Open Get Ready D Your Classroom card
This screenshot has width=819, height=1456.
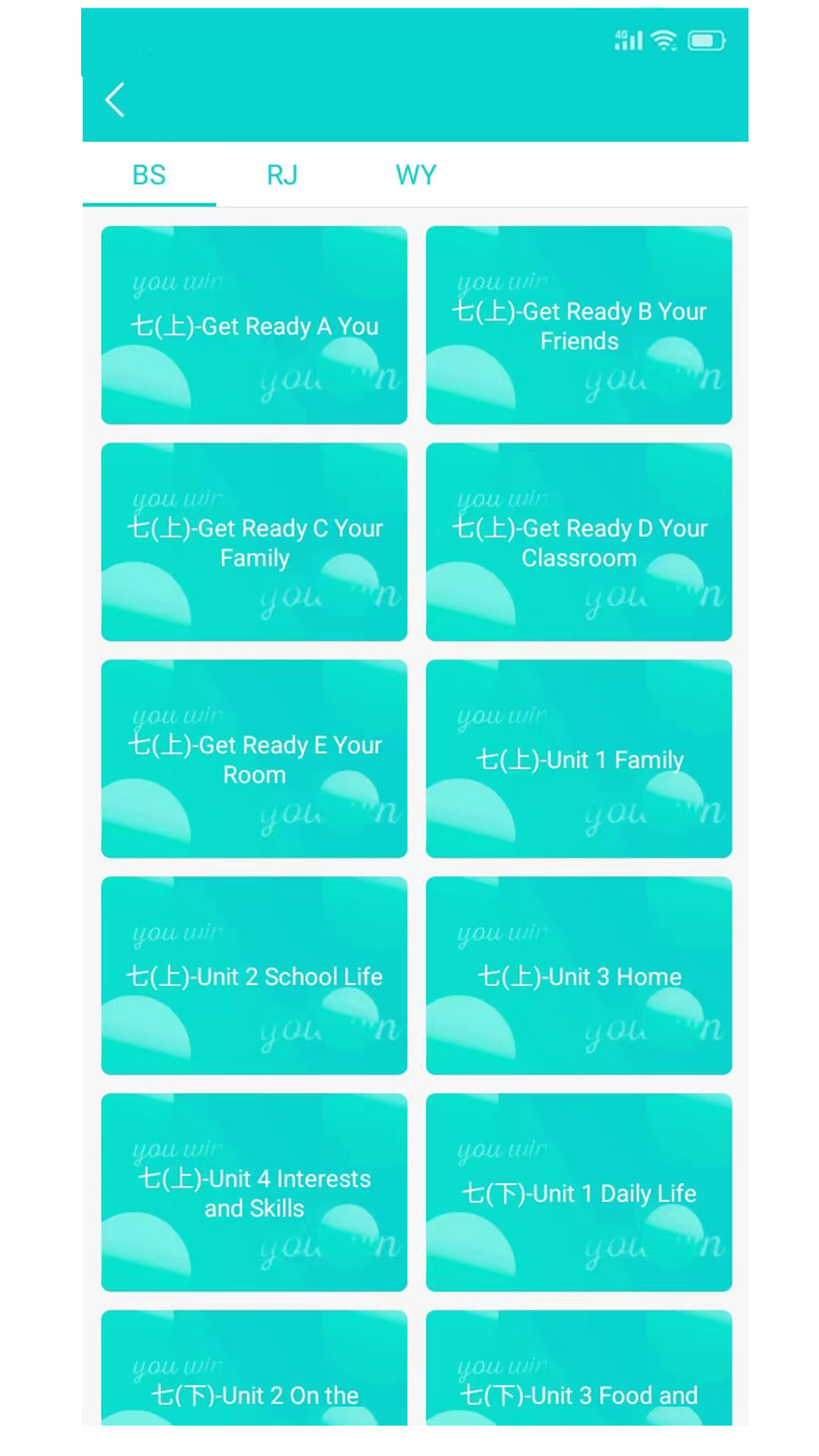click(579, 542)
